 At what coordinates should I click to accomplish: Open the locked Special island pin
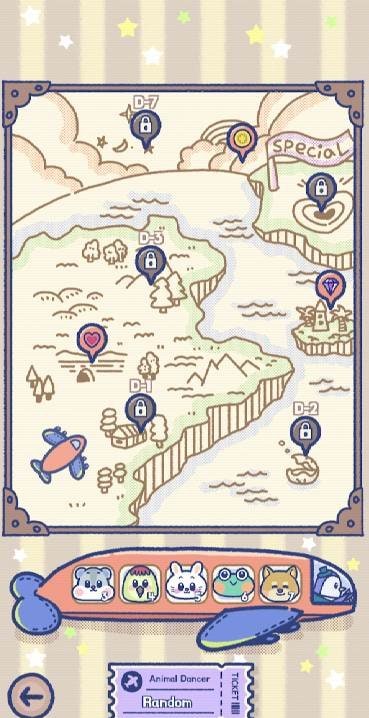pos(321,190)
